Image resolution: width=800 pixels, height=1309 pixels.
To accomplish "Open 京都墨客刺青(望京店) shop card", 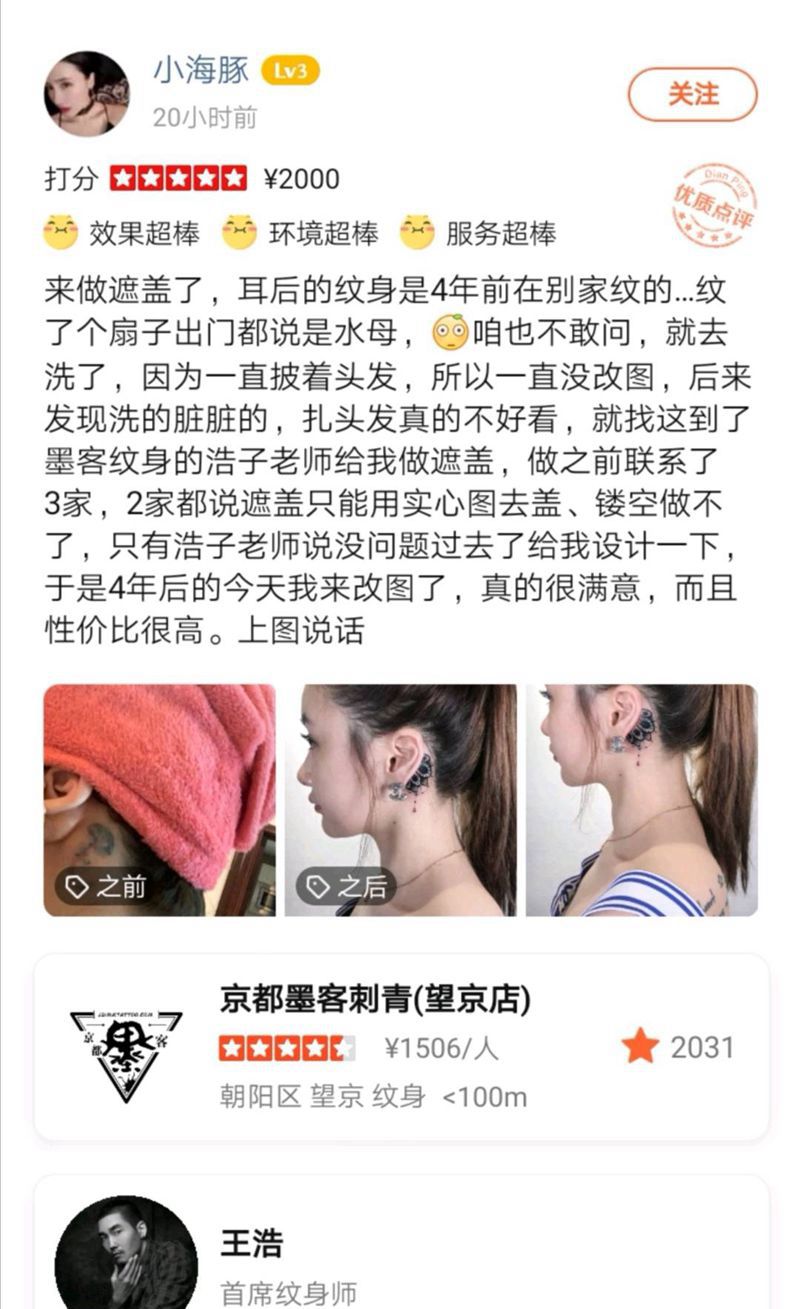I will pos(400,1048).
